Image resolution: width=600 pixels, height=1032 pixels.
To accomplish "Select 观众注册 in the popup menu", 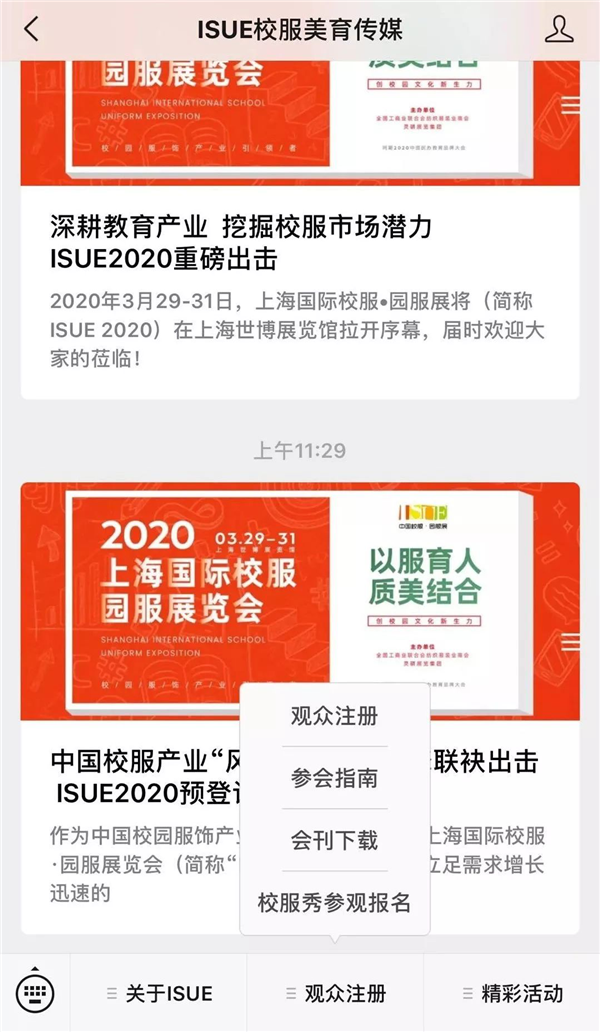I will (x=335, y=716).
